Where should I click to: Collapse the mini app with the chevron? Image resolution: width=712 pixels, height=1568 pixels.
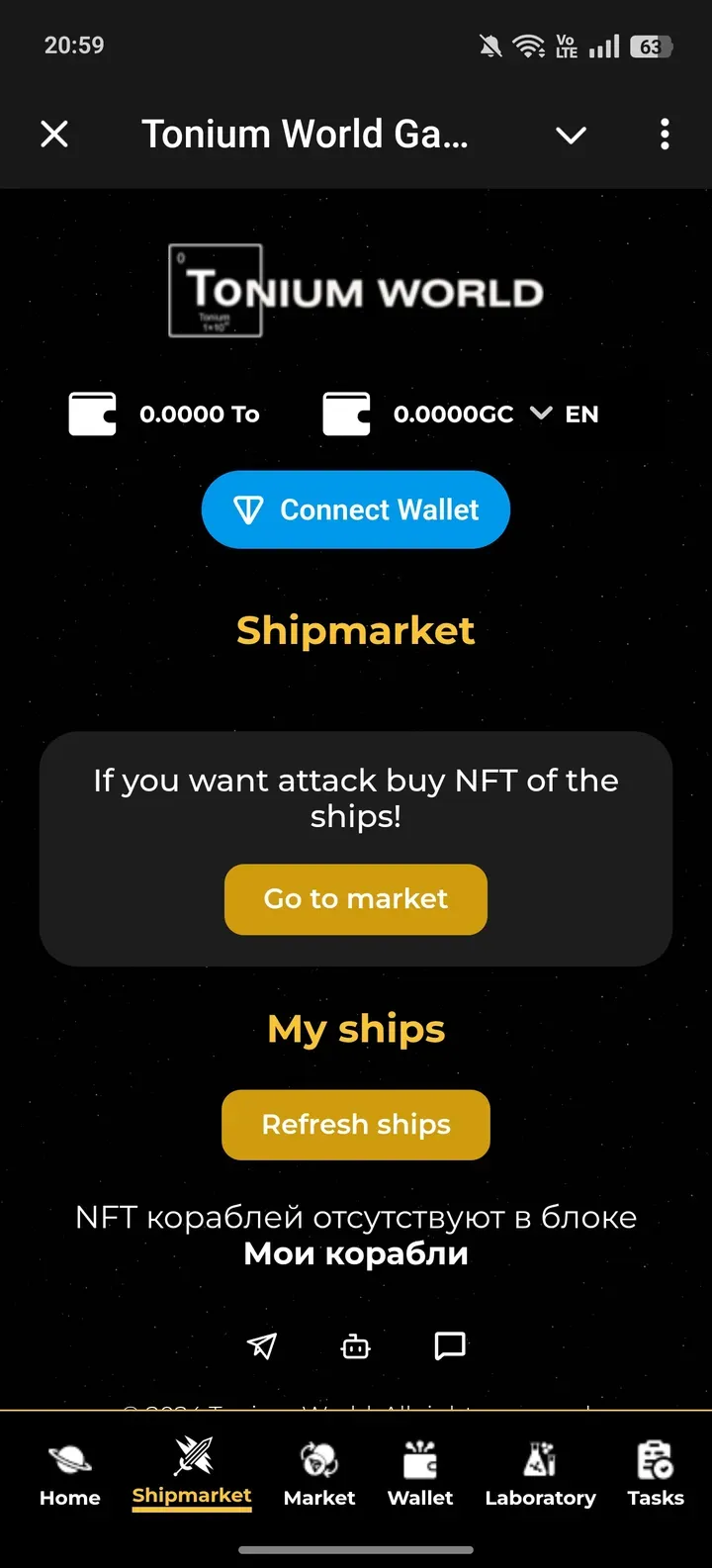(x=572, y=135)
